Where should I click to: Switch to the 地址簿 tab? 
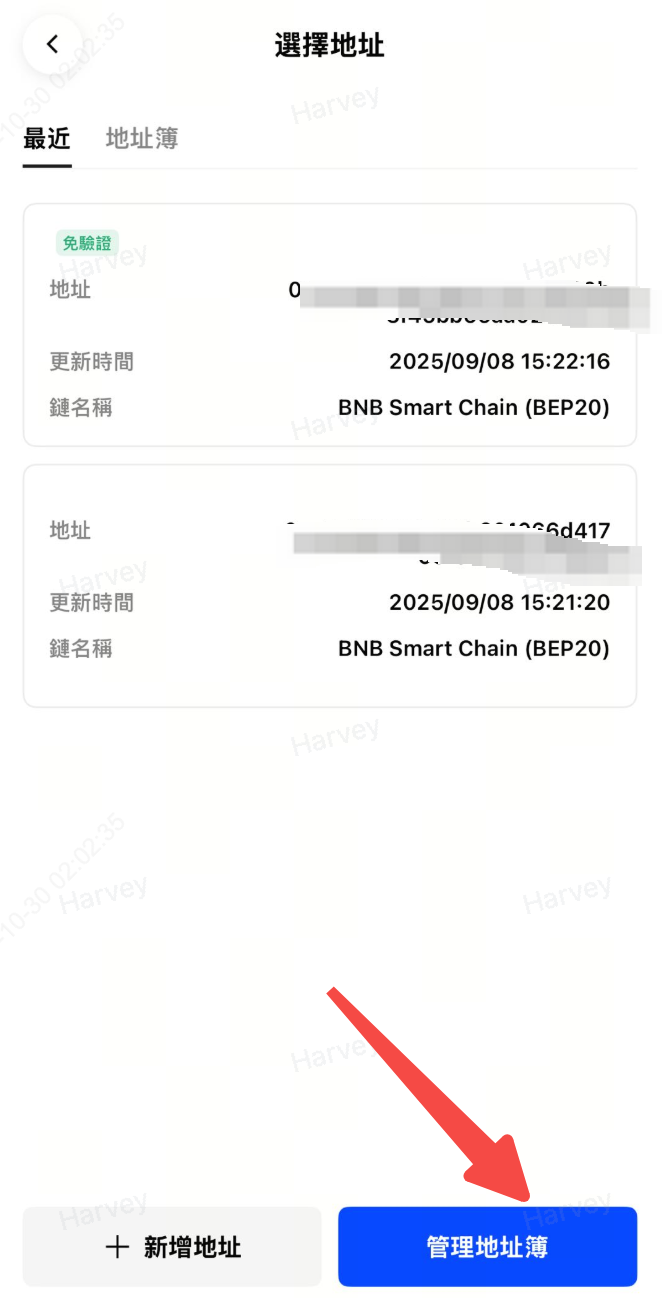pos(142,139)
